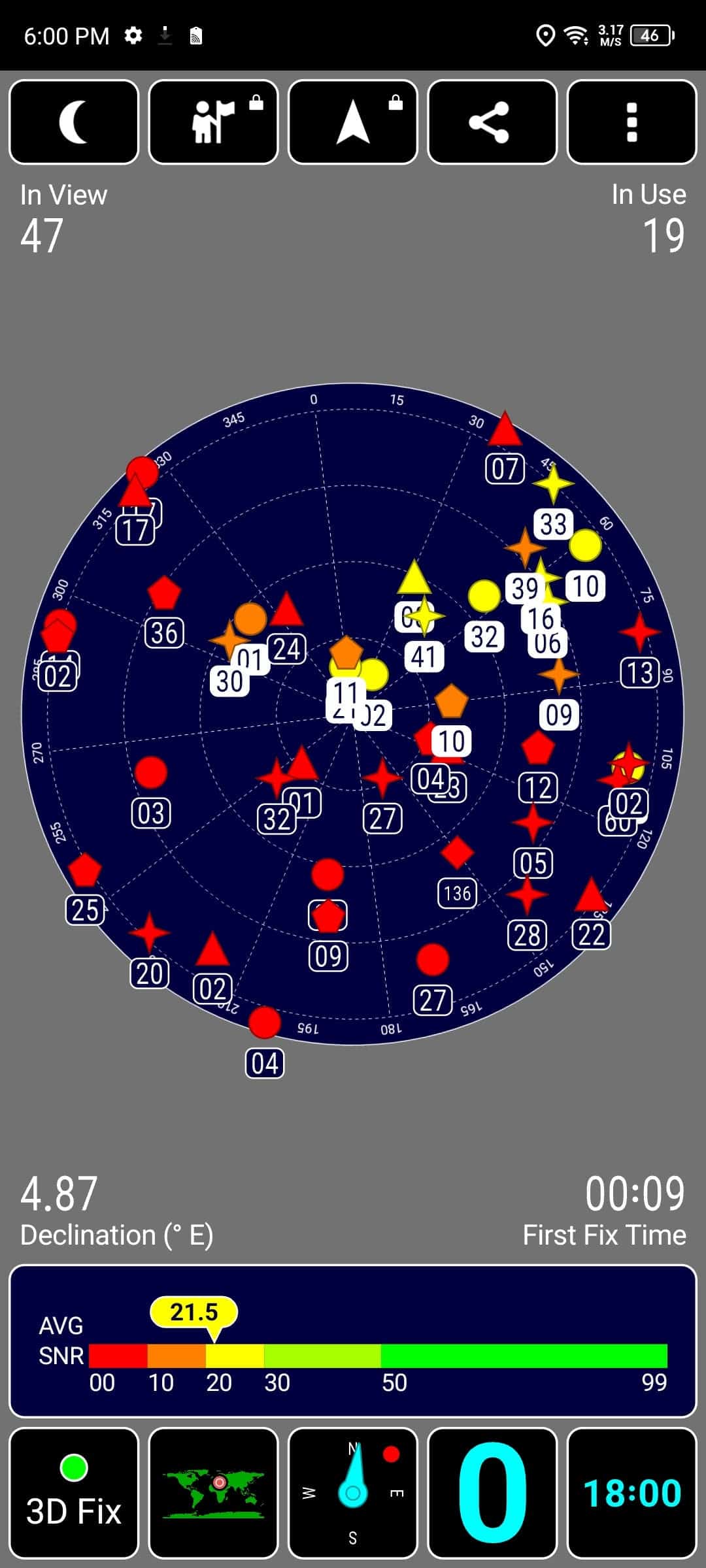Image resolution: width=706 pixels, height=1568 pixels.
Task: Open the 3D Fix status tile
Action: pyautogui.click(x=74, y=1493)
